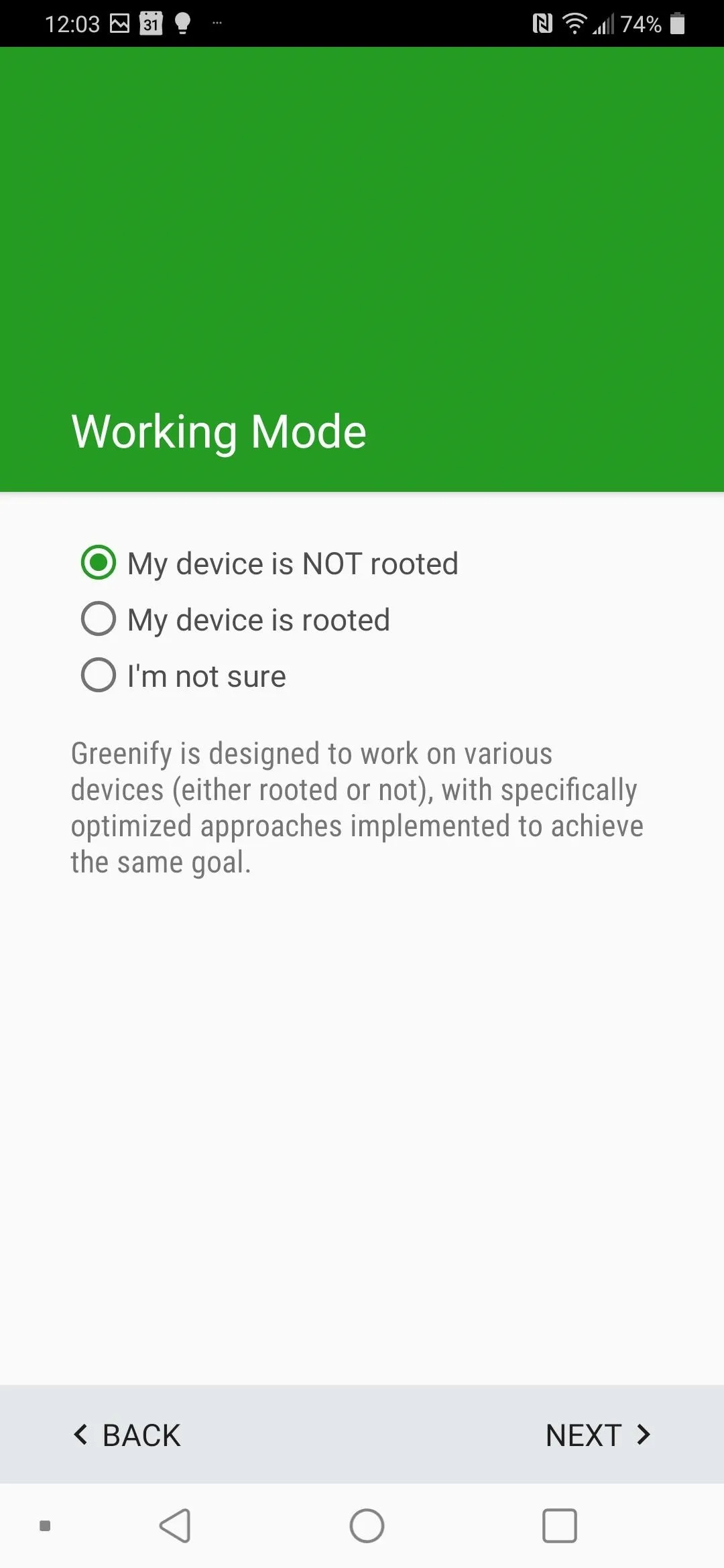Screen dimensions: 724x1568
Task: Open recent apps from navigation bar
Action: [559, 1526]
